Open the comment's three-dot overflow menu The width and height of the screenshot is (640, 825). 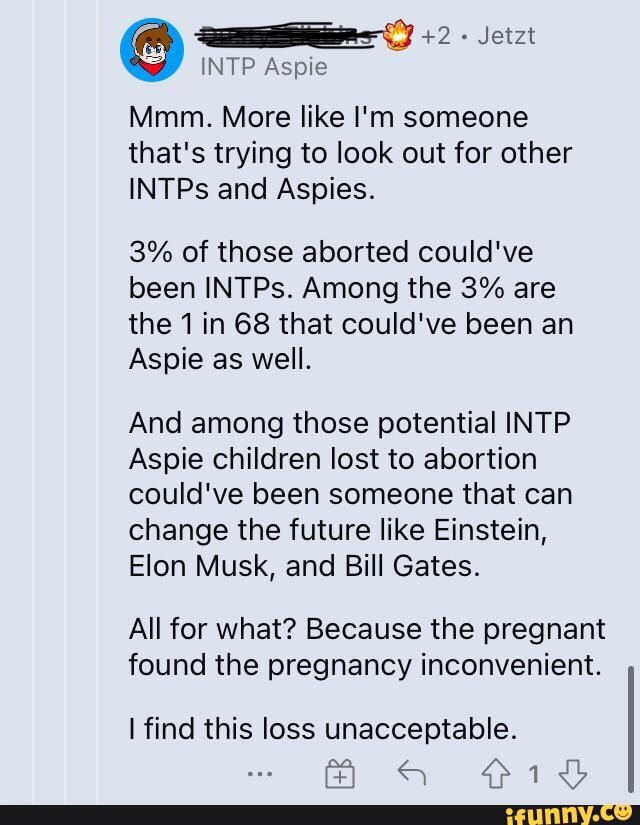click(x=258, y=773)
